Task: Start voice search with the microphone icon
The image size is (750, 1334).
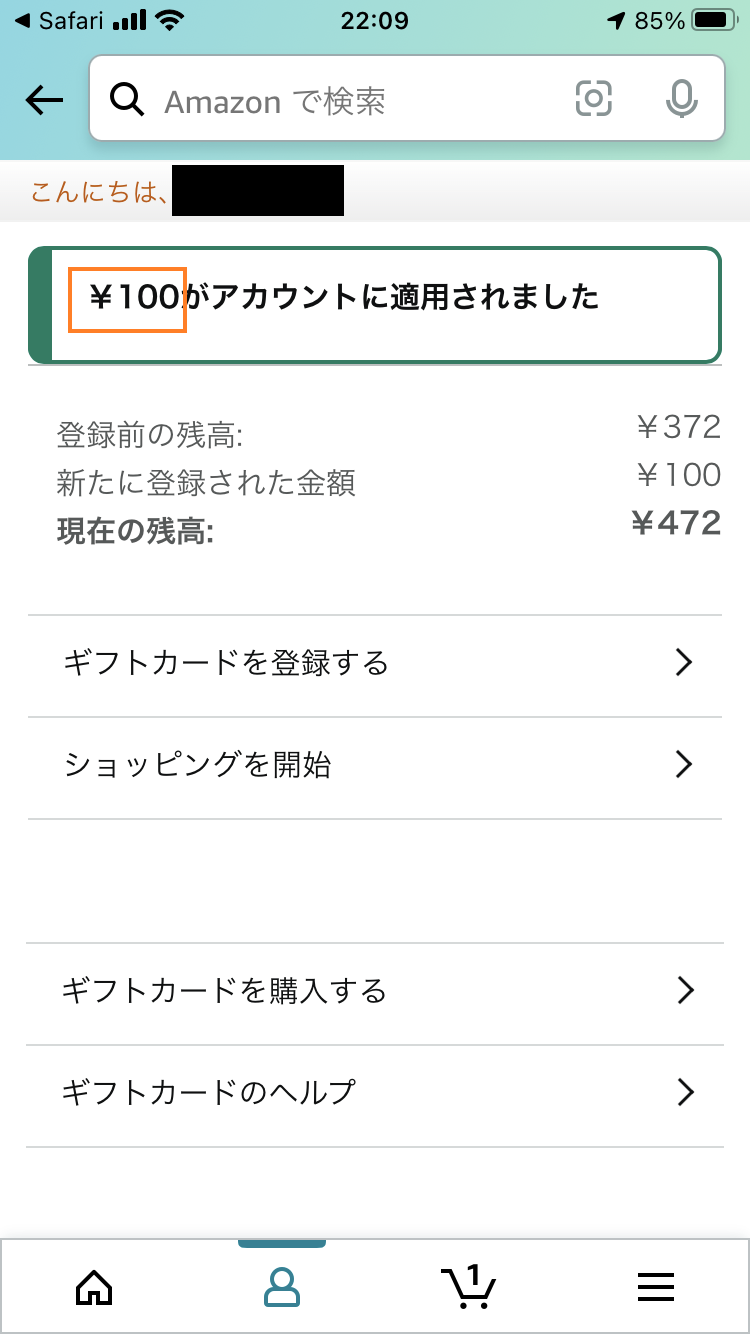Action: 681,100
